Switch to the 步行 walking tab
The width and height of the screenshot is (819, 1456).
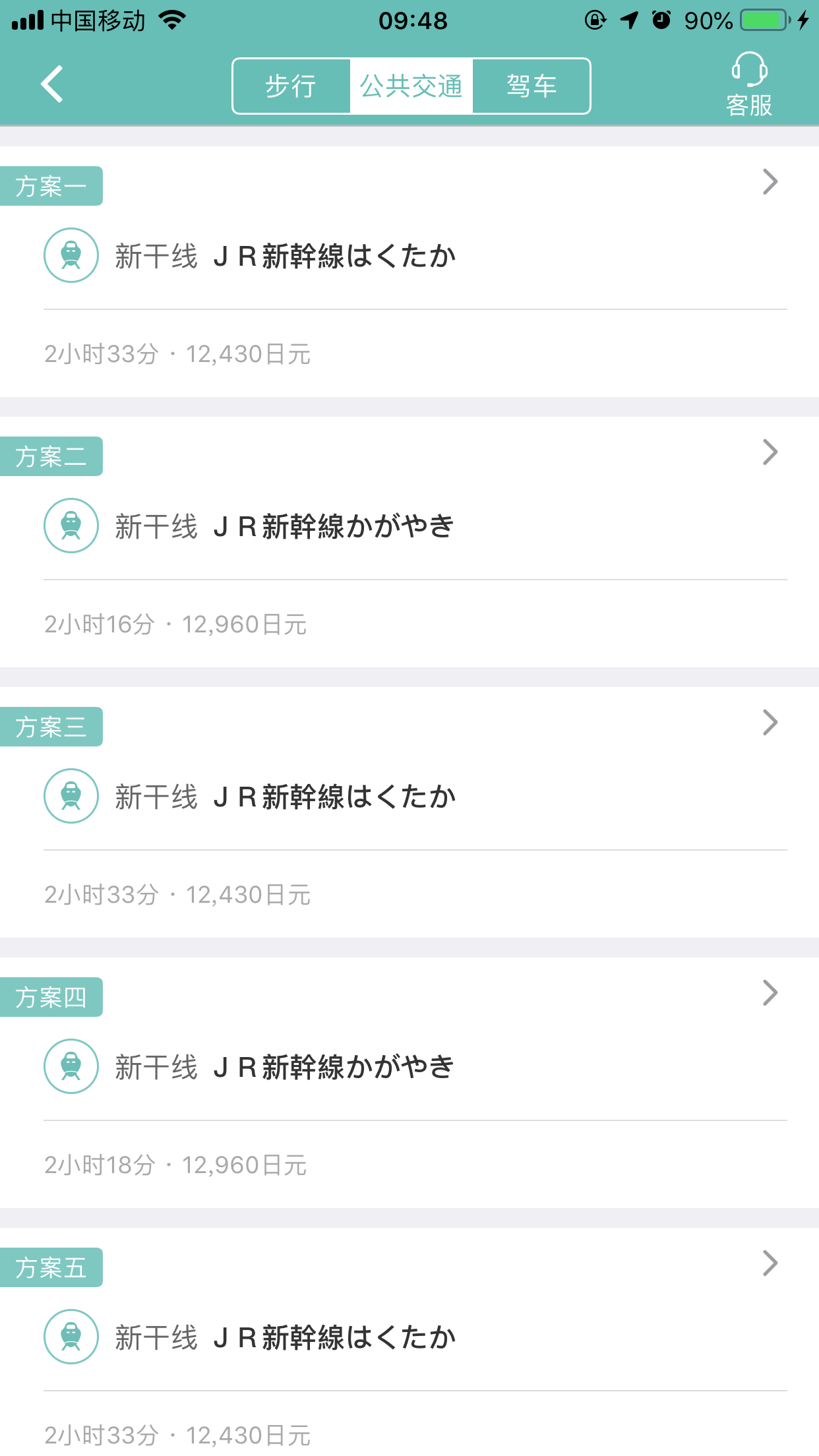pyautogui.click(x=291, y=86)
